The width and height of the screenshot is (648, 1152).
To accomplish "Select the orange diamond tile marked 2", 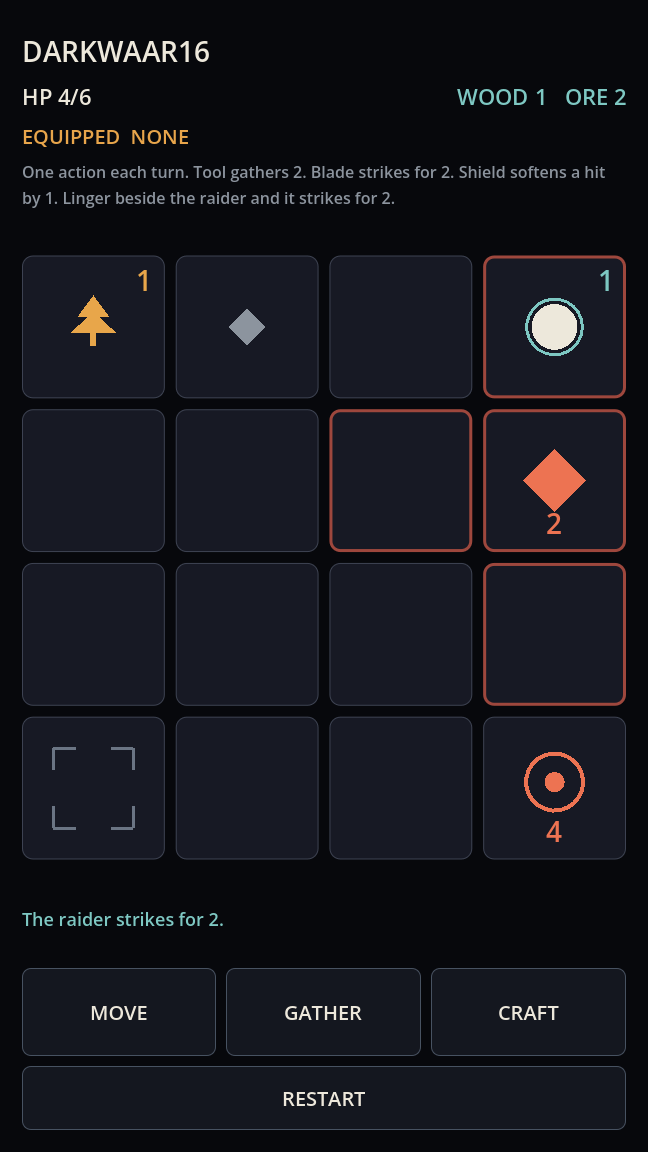I will [x=555, y=480].
